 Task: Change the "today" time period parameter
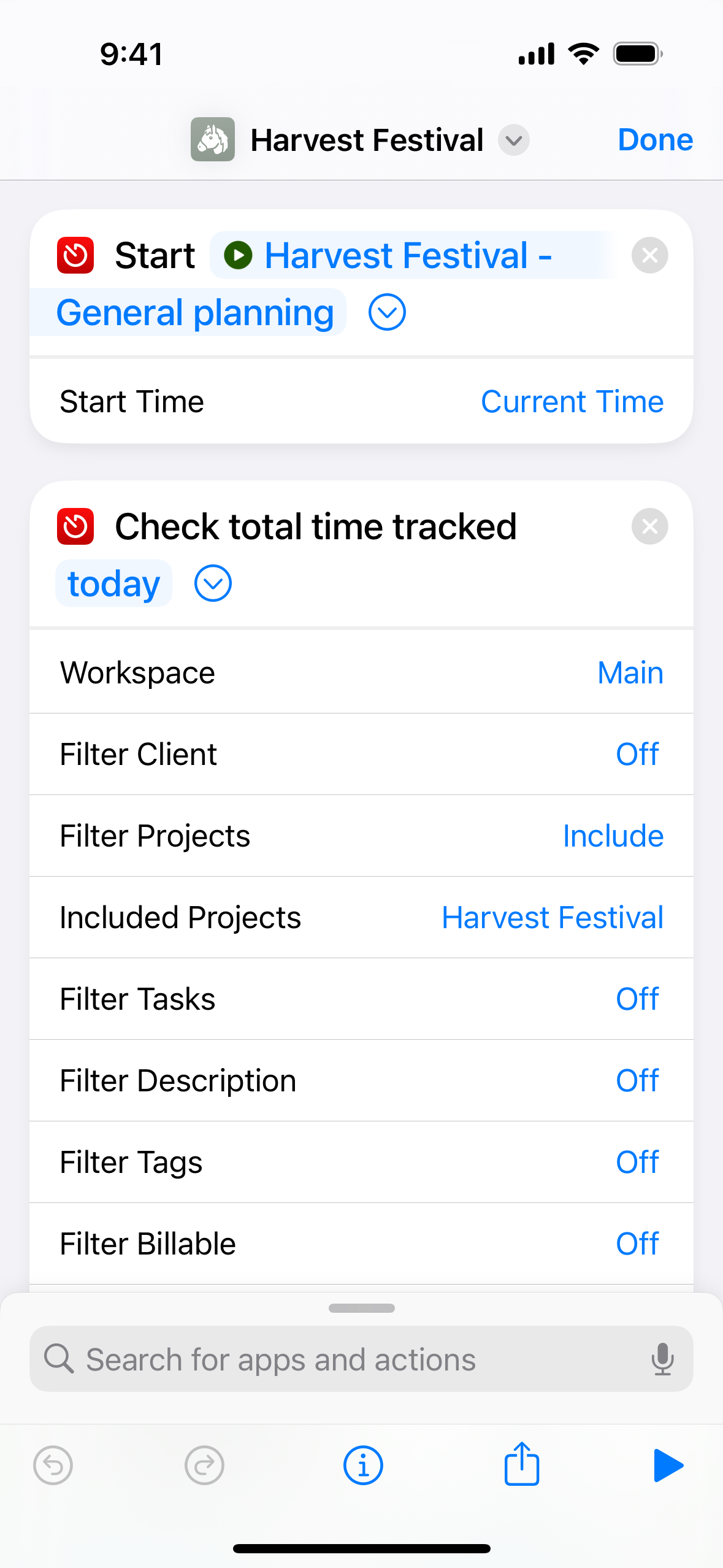(x=113, y=583)
